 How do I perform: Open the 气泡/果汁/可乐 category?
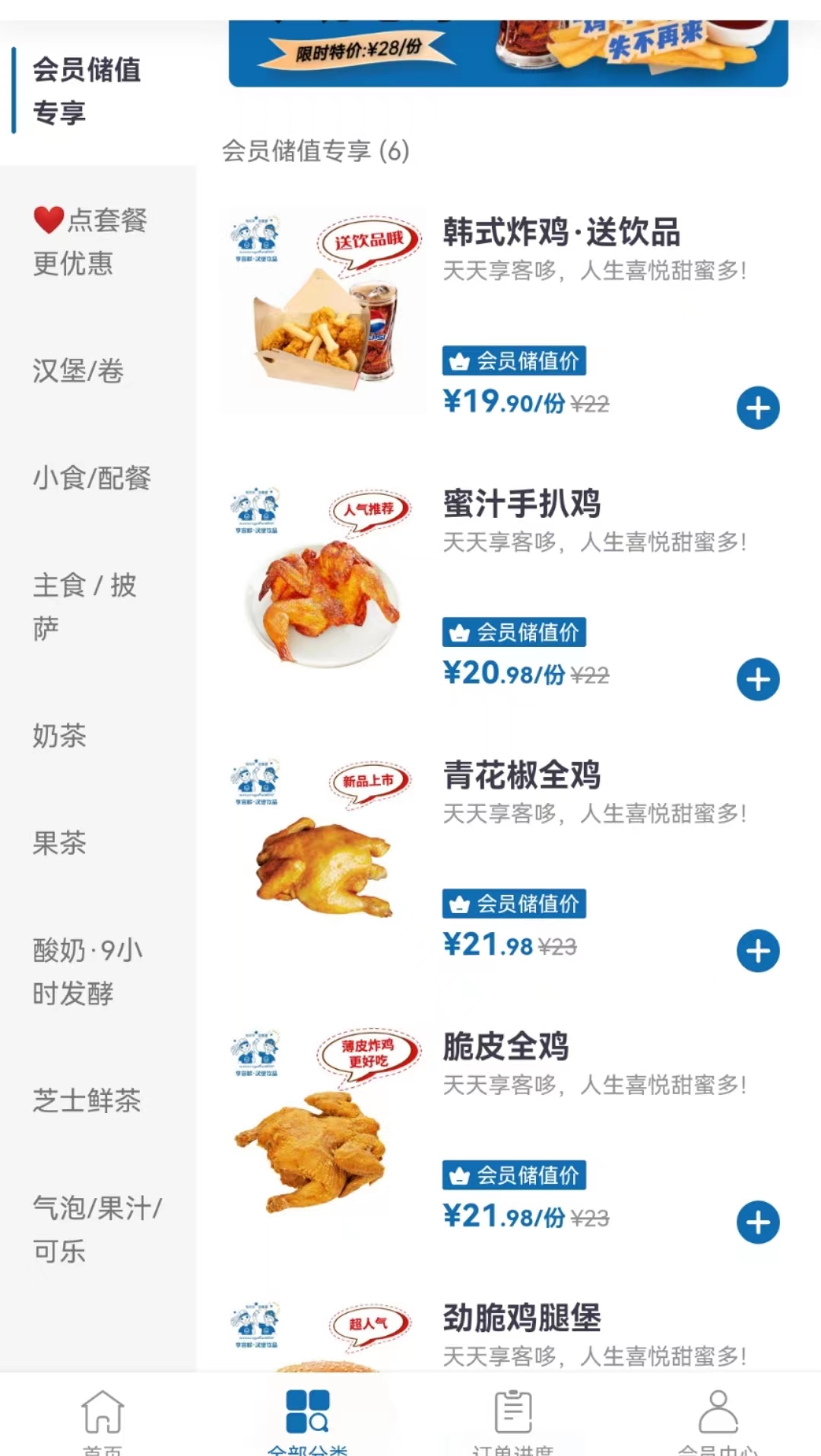click(97, 1229)
